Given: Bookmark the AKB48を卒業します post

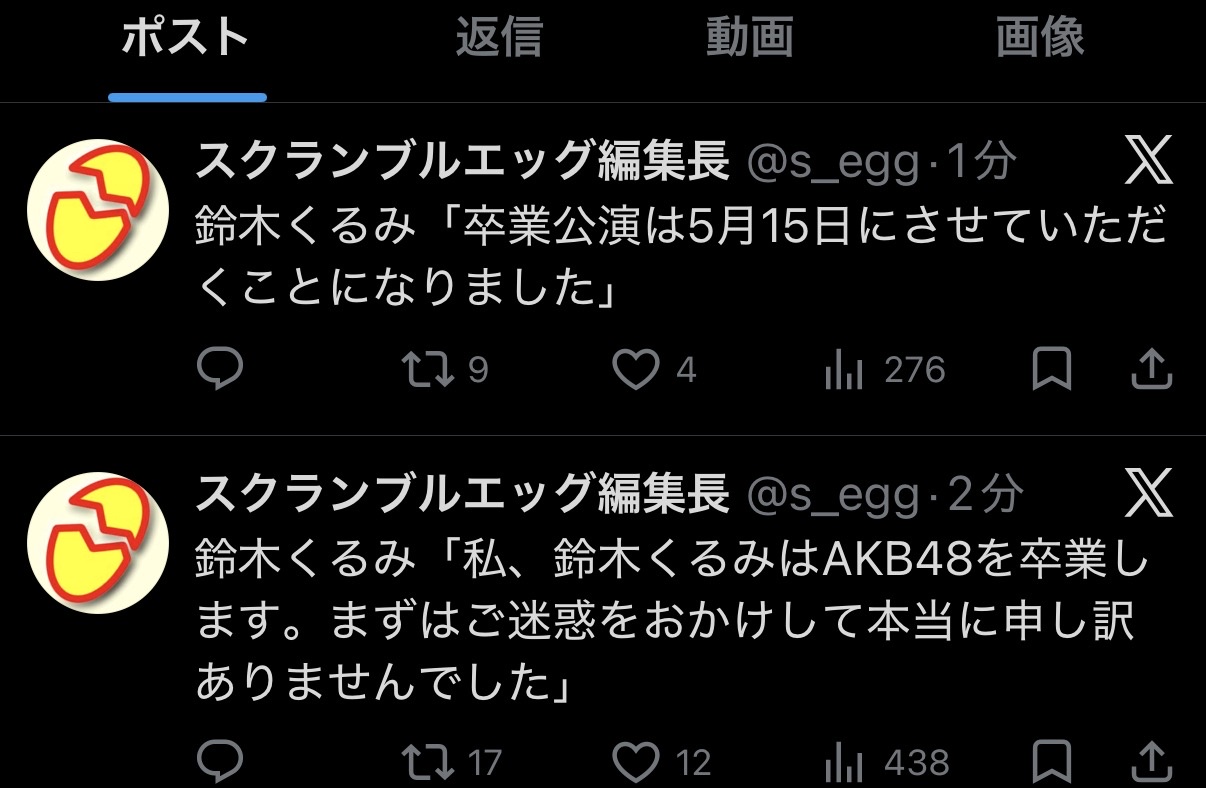Looking at the screenshot, I should tap(1051, 763).
